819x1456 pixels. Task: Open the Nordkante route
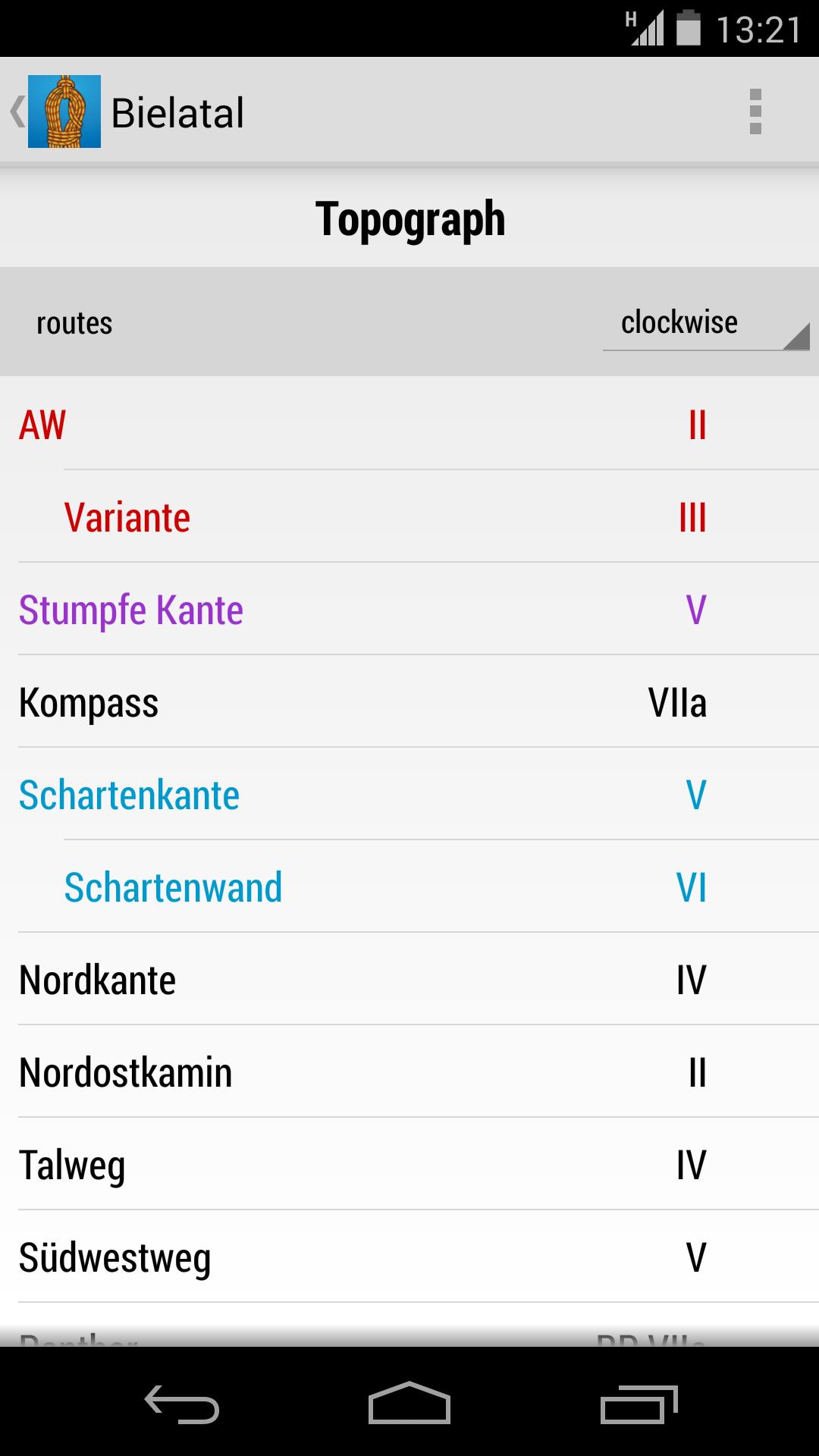click(x=409, y=980)
